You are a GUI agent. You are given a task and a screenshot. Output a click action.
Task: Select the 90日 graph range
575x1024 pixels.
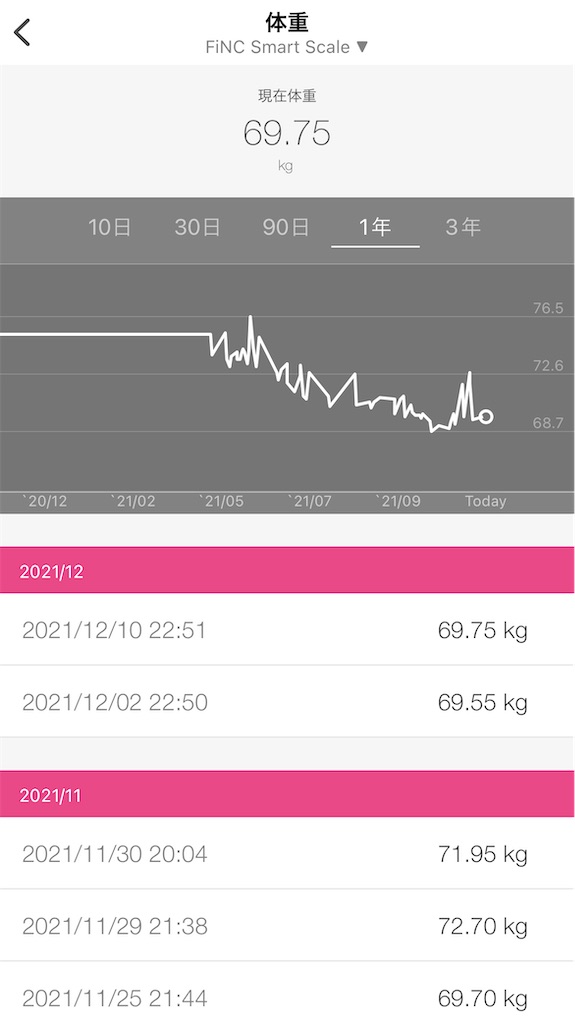(x=286, y=227)
